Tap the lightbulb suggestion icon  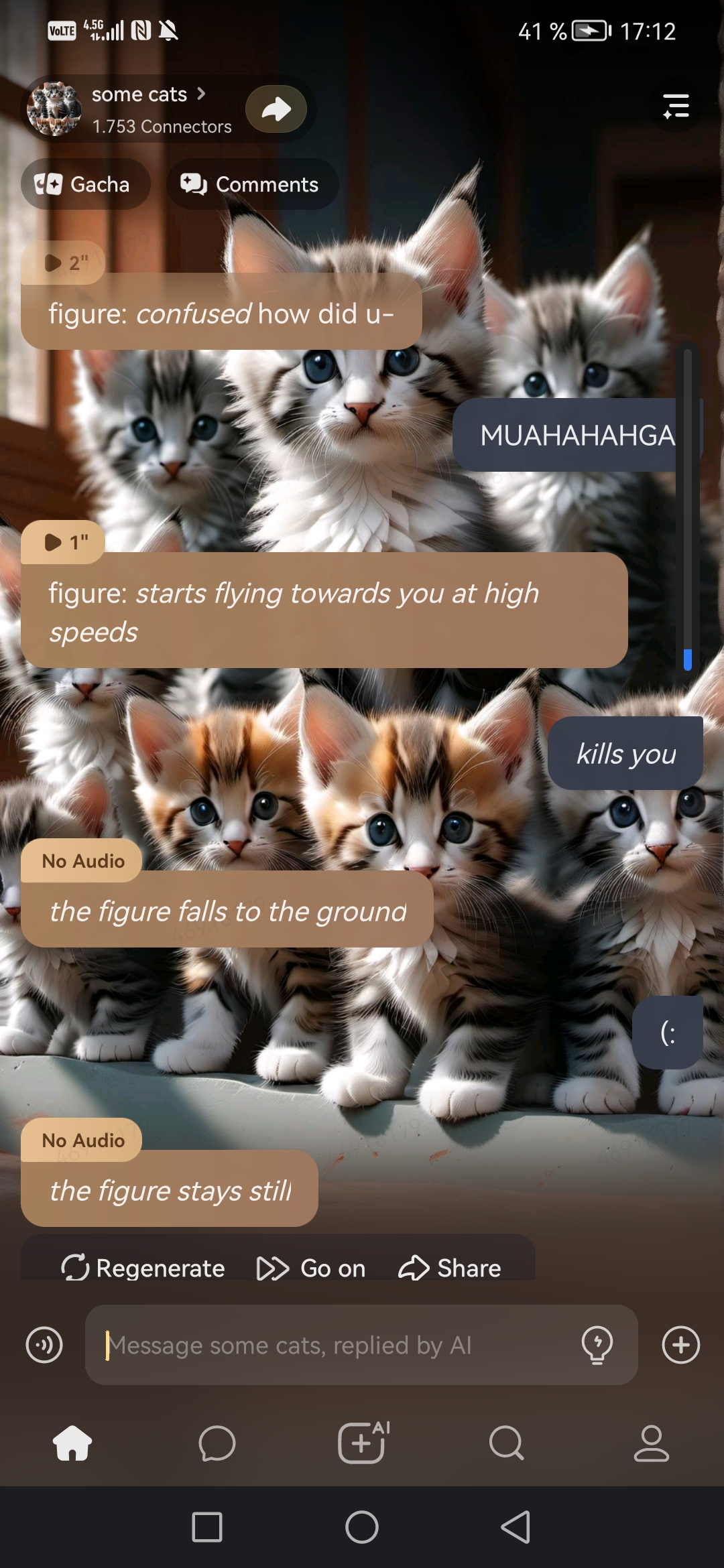597,1345
